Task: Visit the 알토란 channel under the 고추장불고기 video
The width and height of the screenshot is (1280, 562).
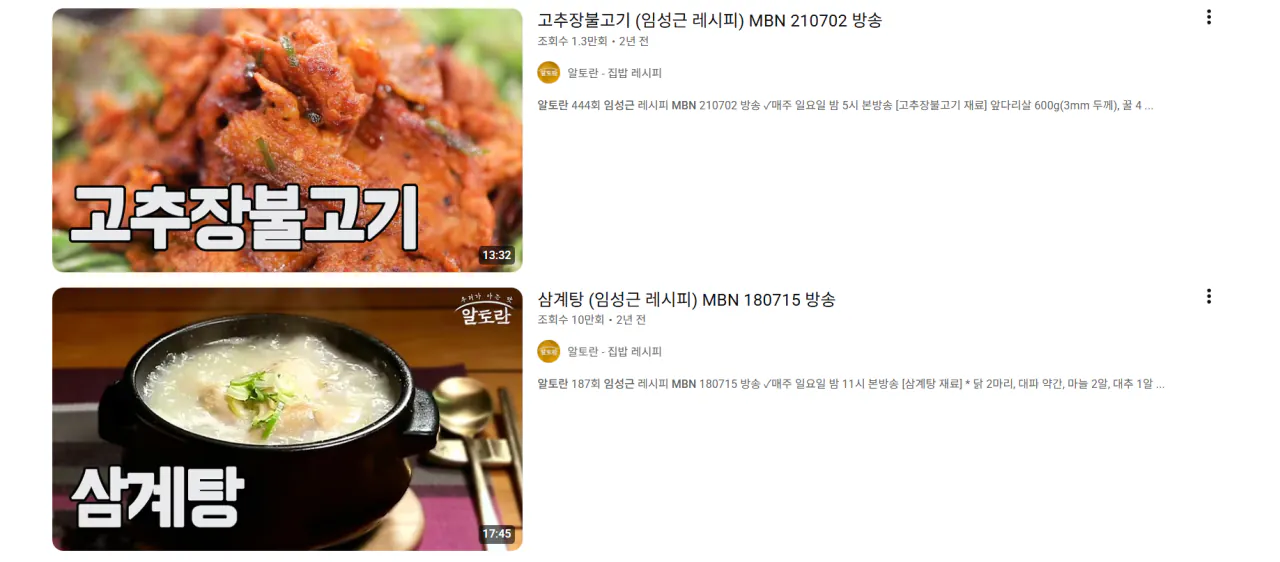Action: click(613, 73)
